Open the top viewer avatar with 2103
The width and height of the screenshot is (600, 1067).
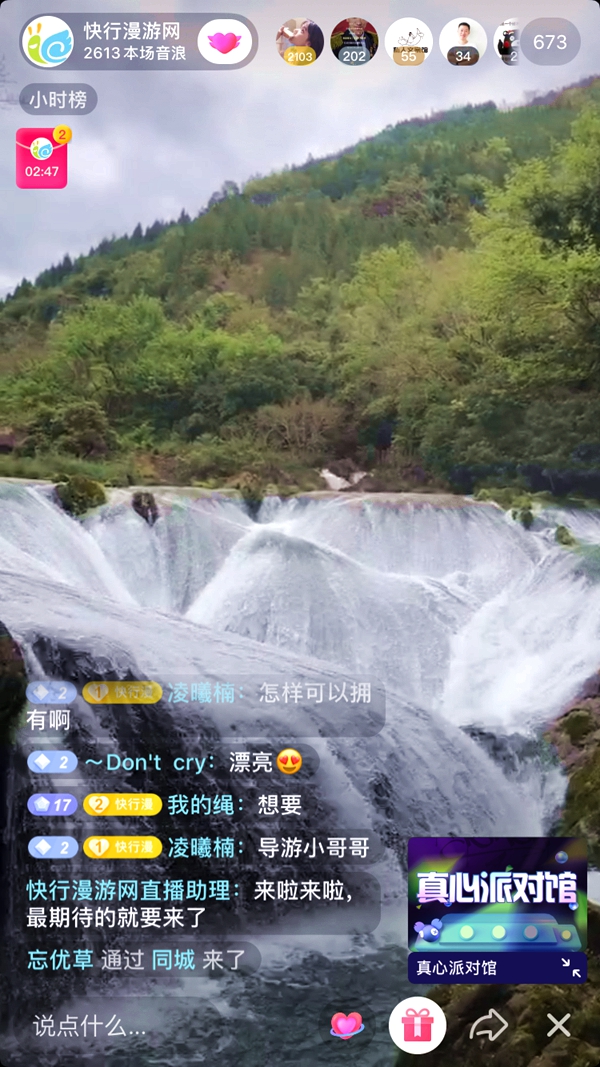point(300,42)
